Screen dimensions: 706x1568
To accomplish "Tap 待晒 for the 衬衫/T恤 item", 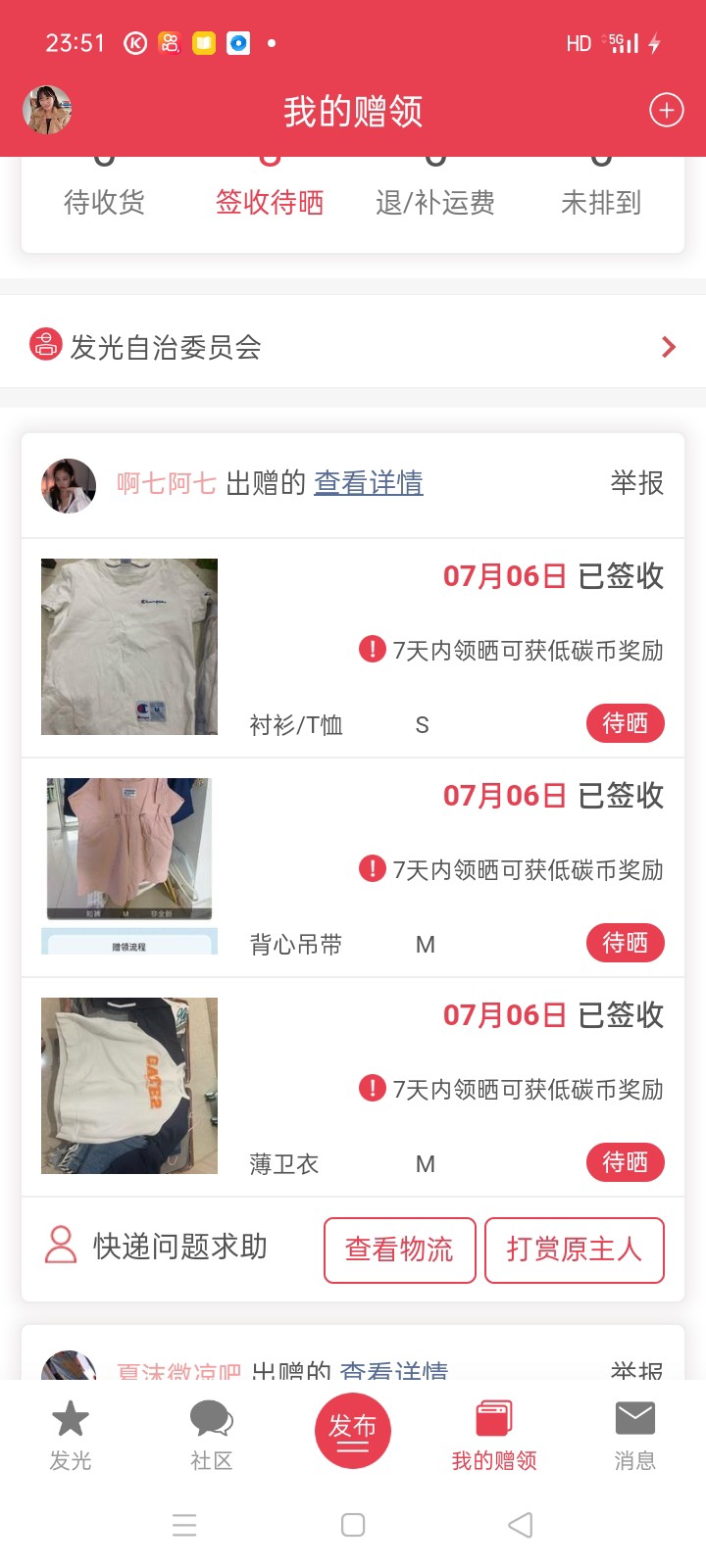I will click(x=626, y=723).
